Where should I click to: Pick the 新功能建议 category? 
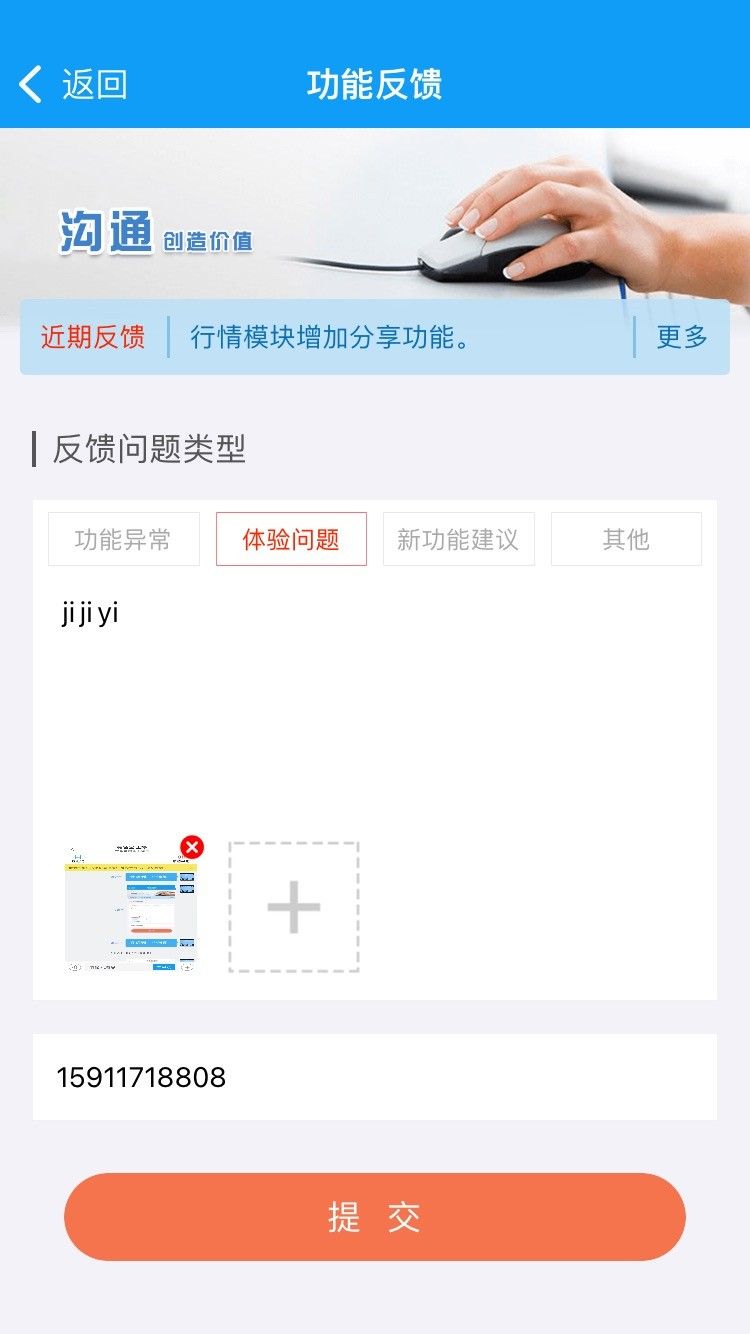458,540
